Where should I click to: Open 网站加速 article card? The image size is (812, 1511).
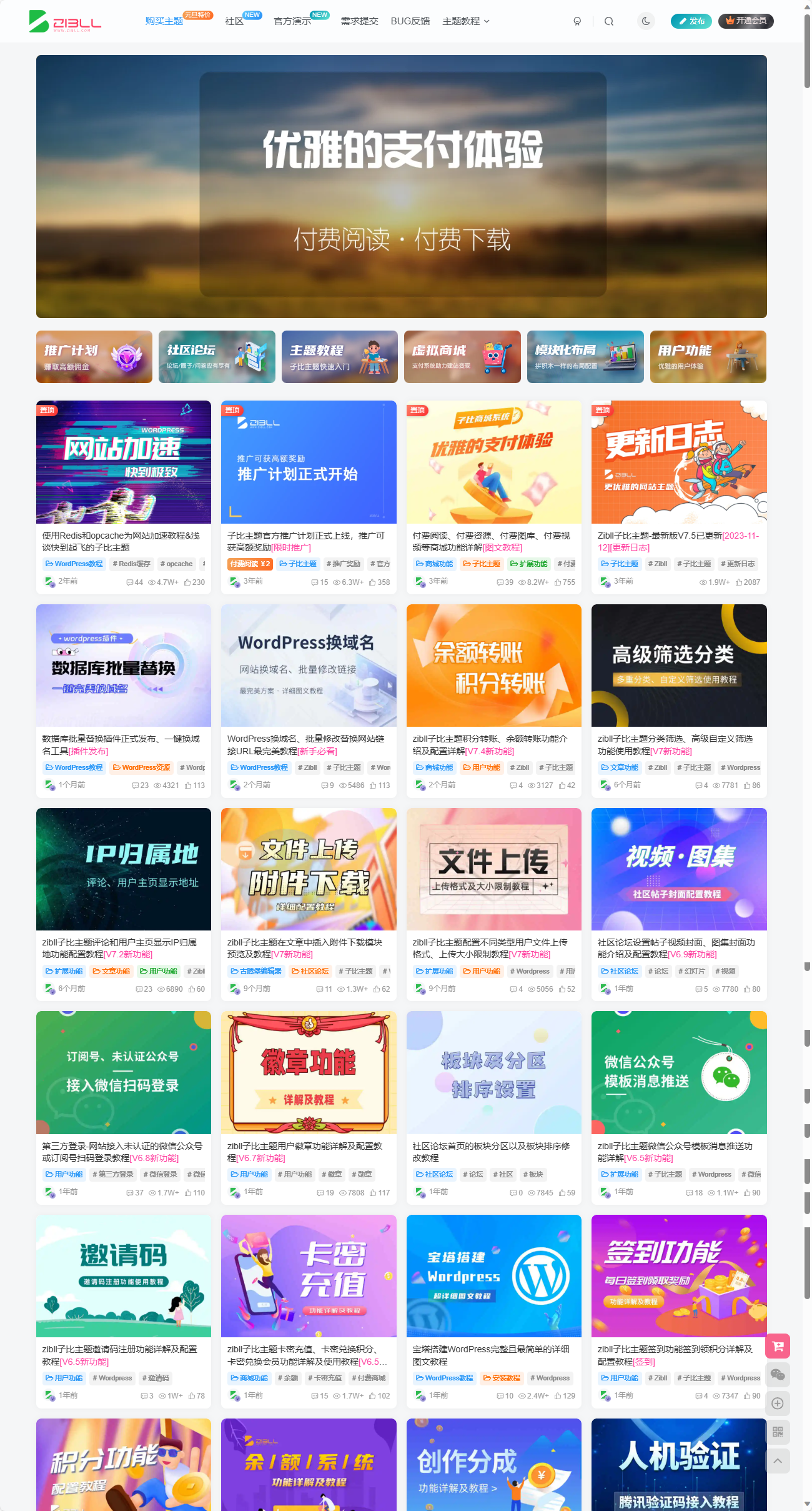coord(124,462)
